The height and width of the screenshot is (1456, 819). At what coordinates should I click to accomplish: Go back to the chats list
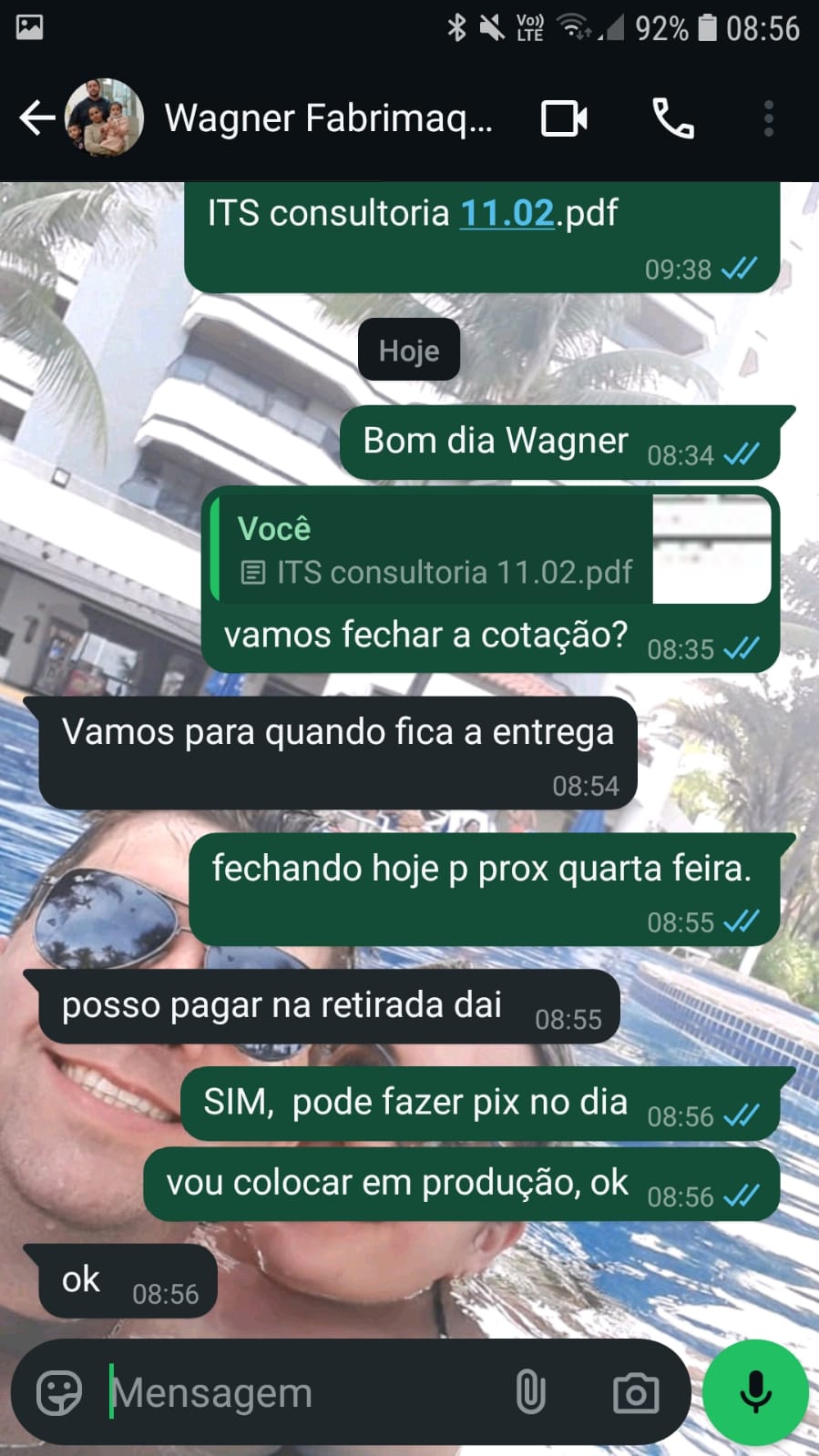point(36,118)
